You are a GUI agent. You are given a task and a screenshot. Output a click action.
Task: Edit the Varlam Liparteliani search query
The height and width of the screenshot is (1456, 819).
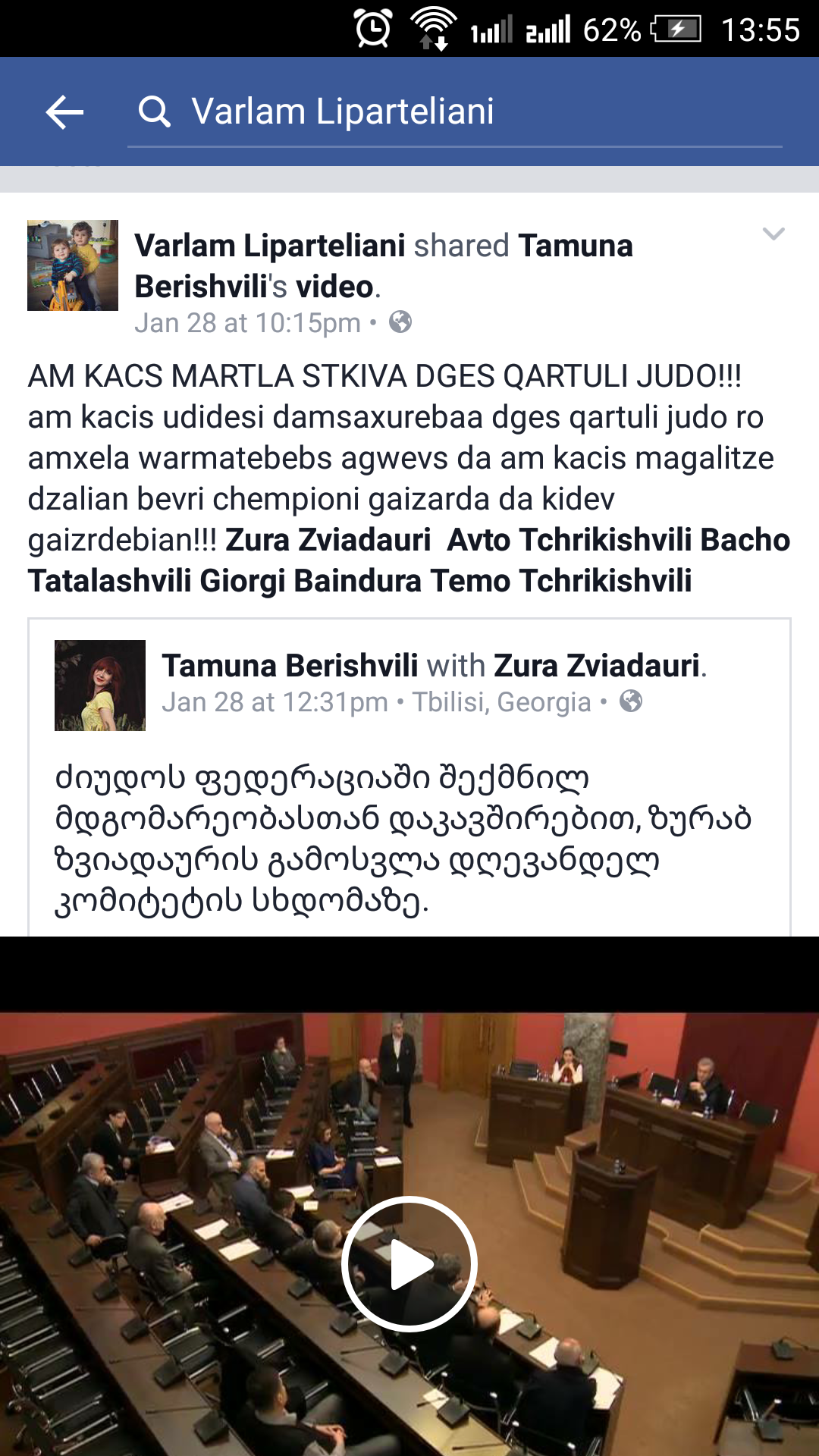(455, 112)
